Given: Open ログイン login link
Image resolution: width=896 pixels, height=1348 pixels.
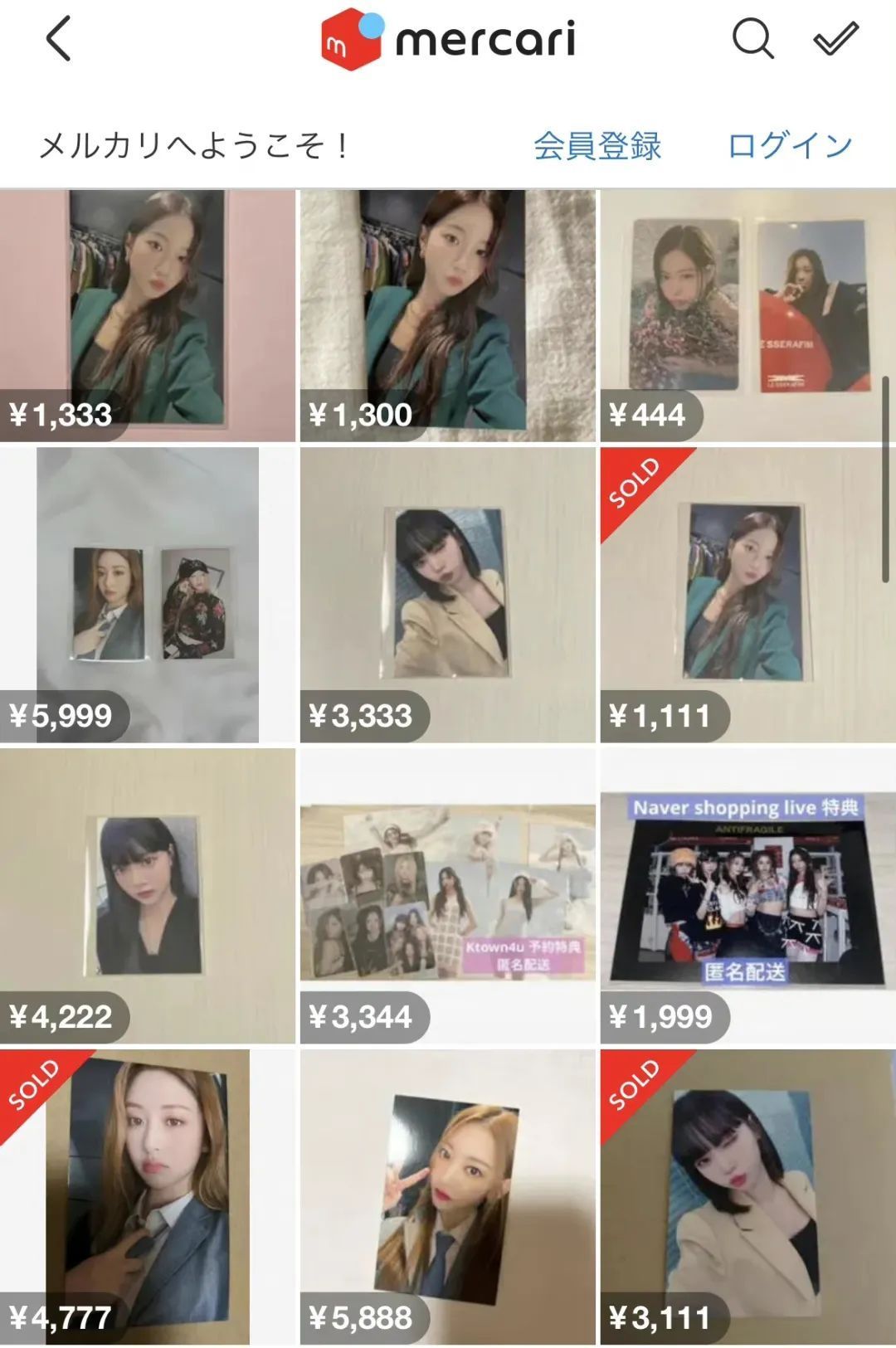Looking at the screenshot, I should tap(789, 146).
